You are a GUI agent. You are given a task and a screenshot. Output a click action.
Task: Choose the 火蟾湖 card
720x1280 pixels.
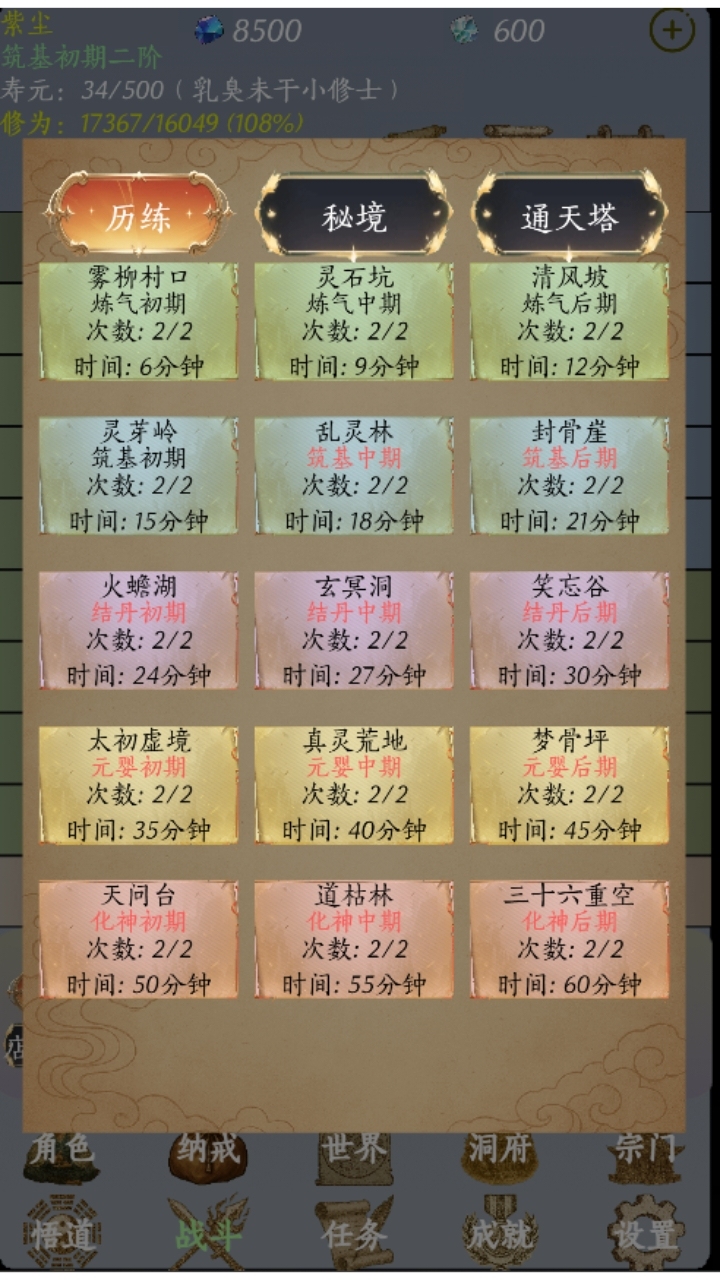click(139, 630)
